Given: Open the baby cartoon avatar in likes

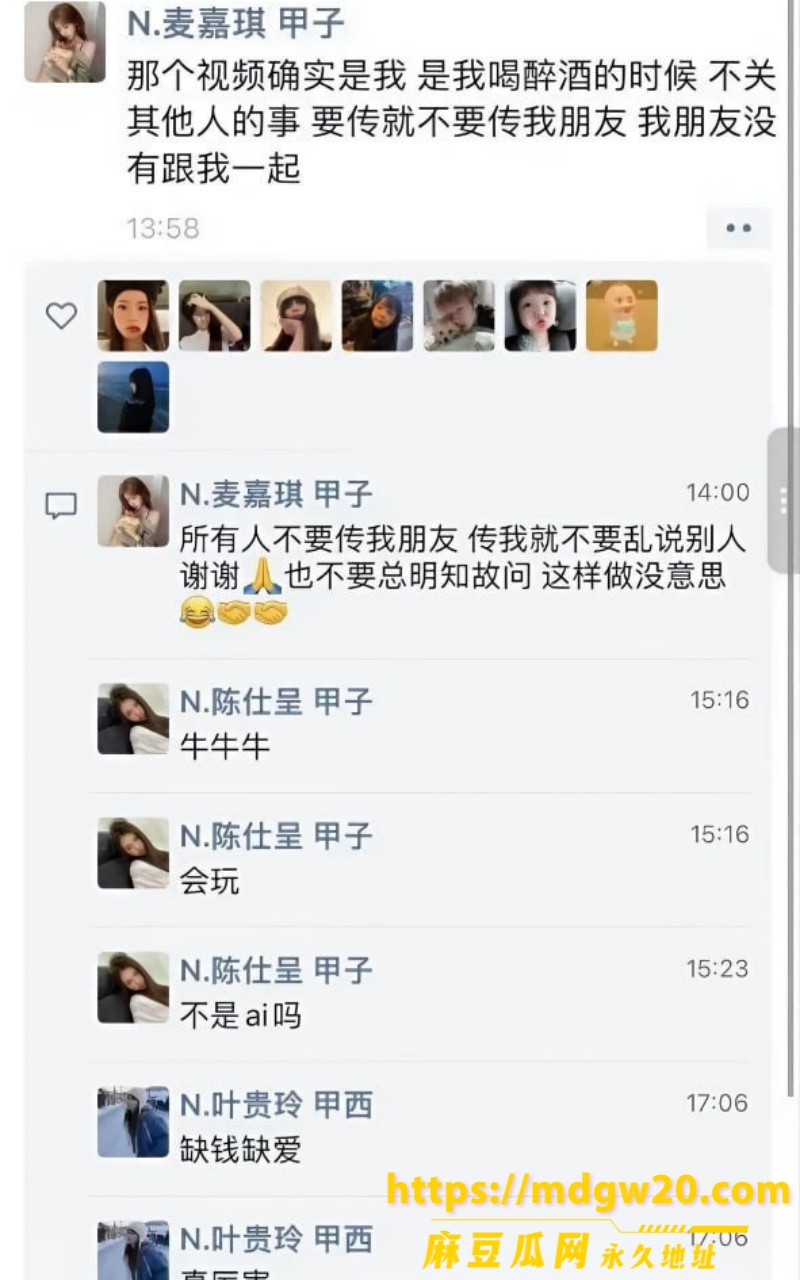Looking at the screenshot, I should pyautogui.click(x=621, y=316).
